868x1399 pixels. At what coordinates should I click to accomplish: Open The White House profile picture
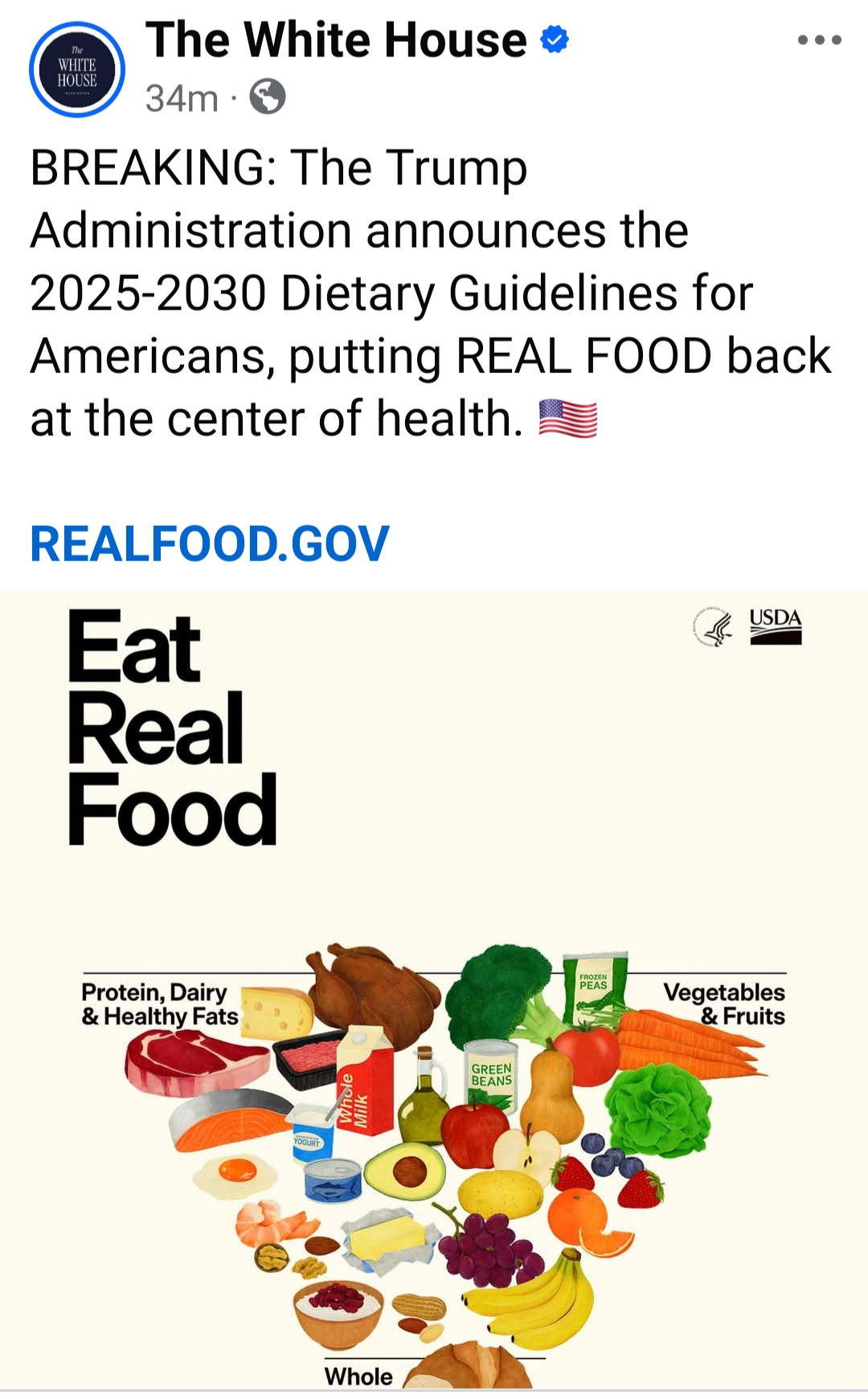click(77, 70)
